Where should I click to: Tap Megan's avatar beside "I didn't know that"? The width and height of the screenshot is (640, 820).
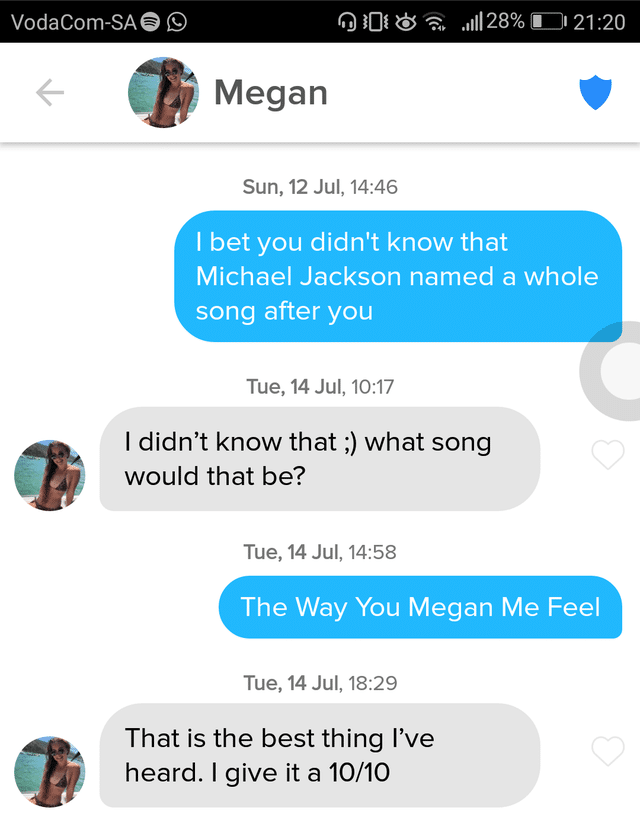coord(50,475)
